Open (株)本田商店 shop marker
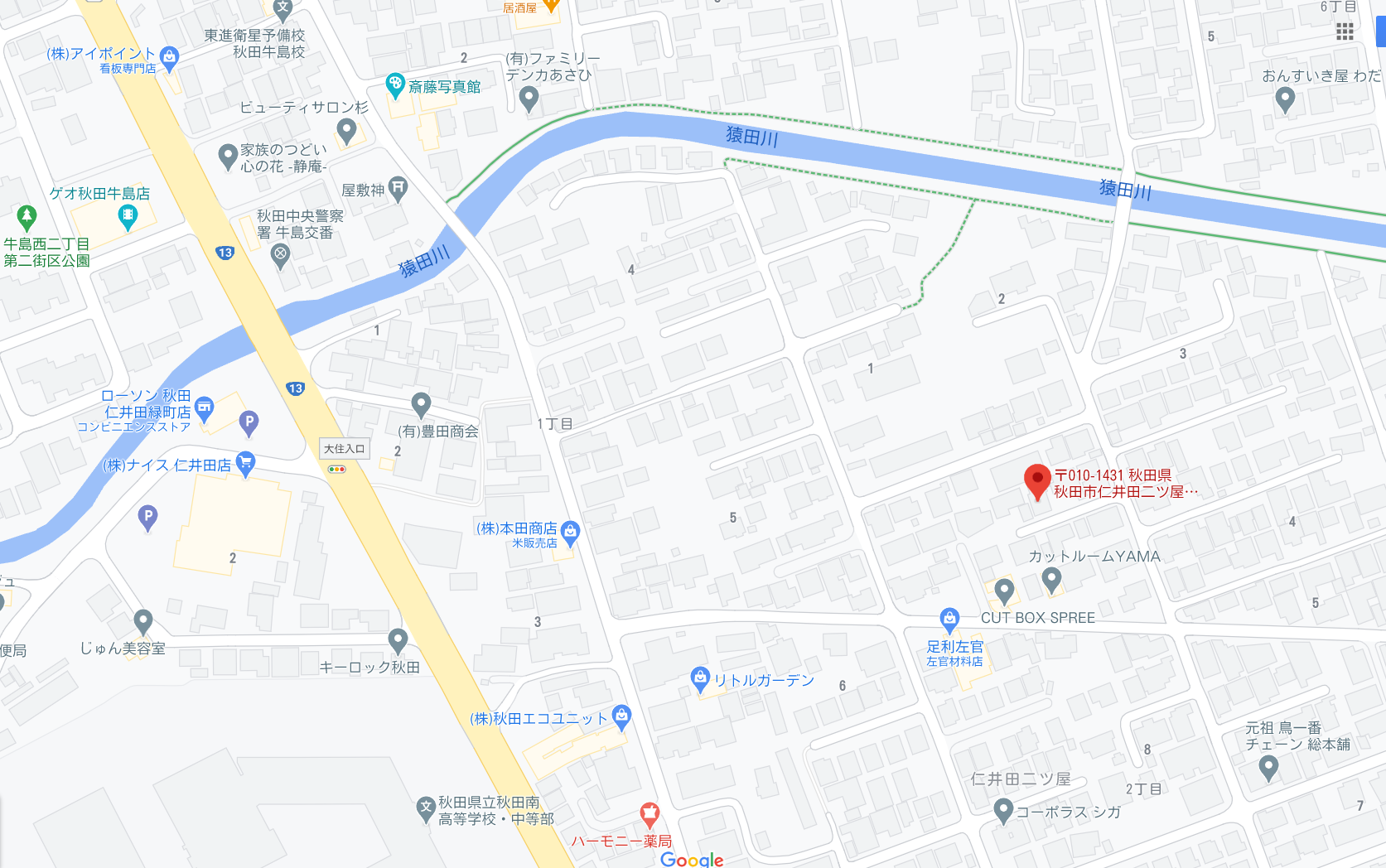The image size is (1386, 868). pyautogui.click(x=570, y=532)
